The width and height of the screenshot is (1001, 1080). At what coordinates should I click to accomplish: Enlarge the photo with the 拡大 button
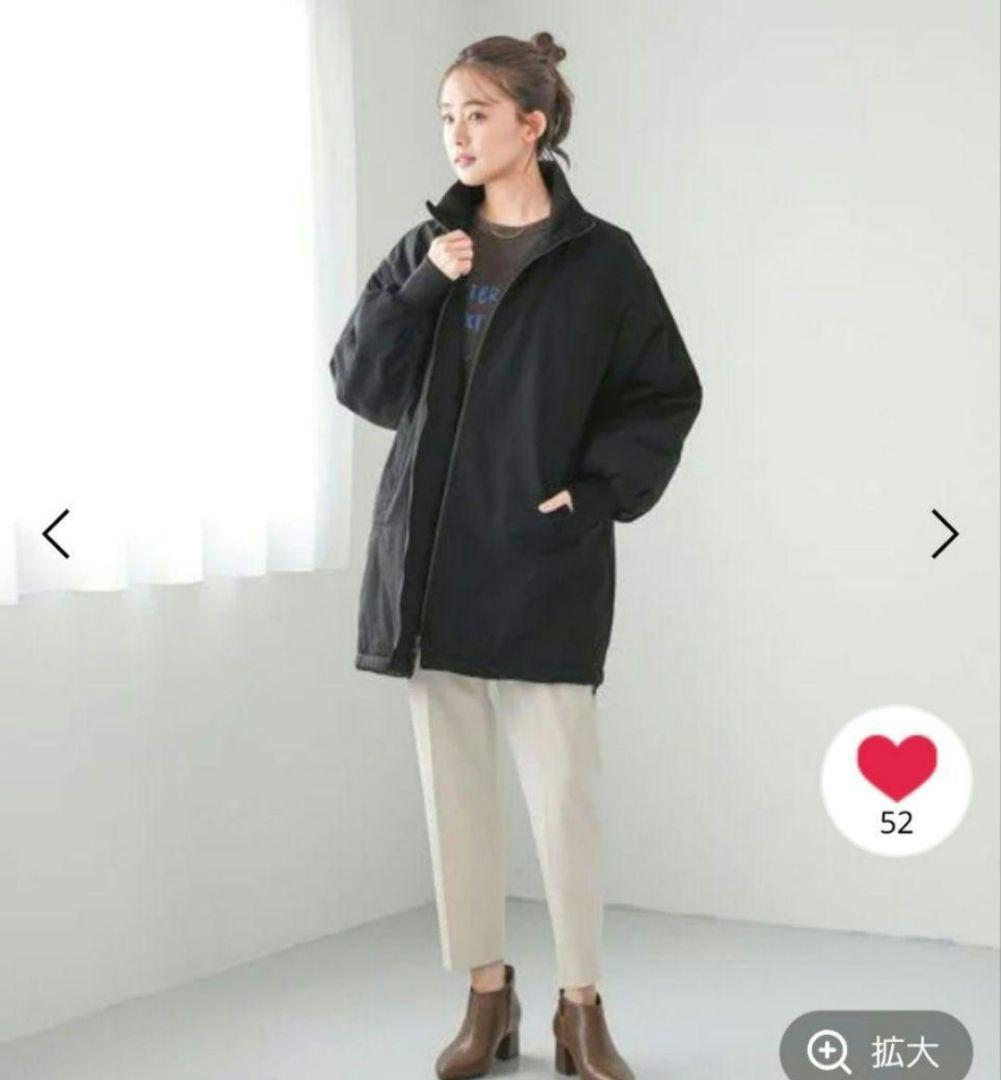pos(877,1050)
